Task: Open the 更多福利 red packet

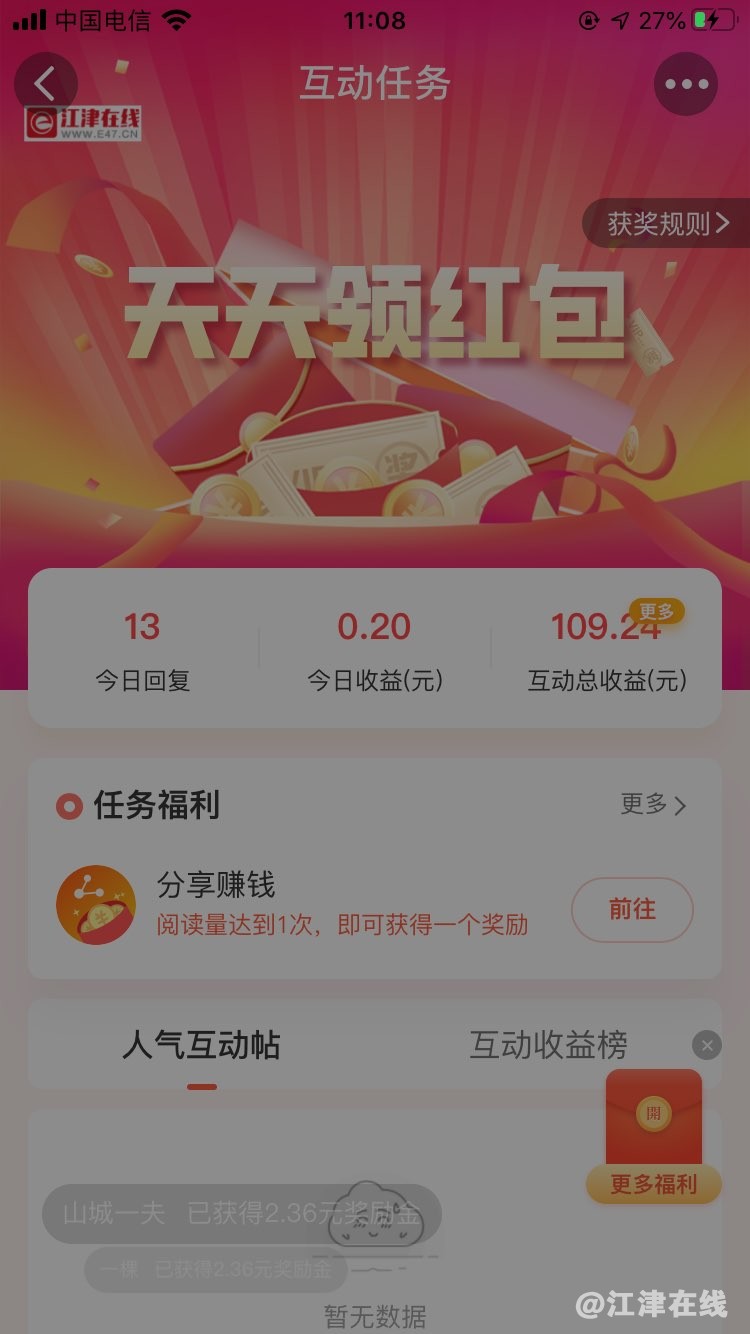Action: coord(654,1135)
